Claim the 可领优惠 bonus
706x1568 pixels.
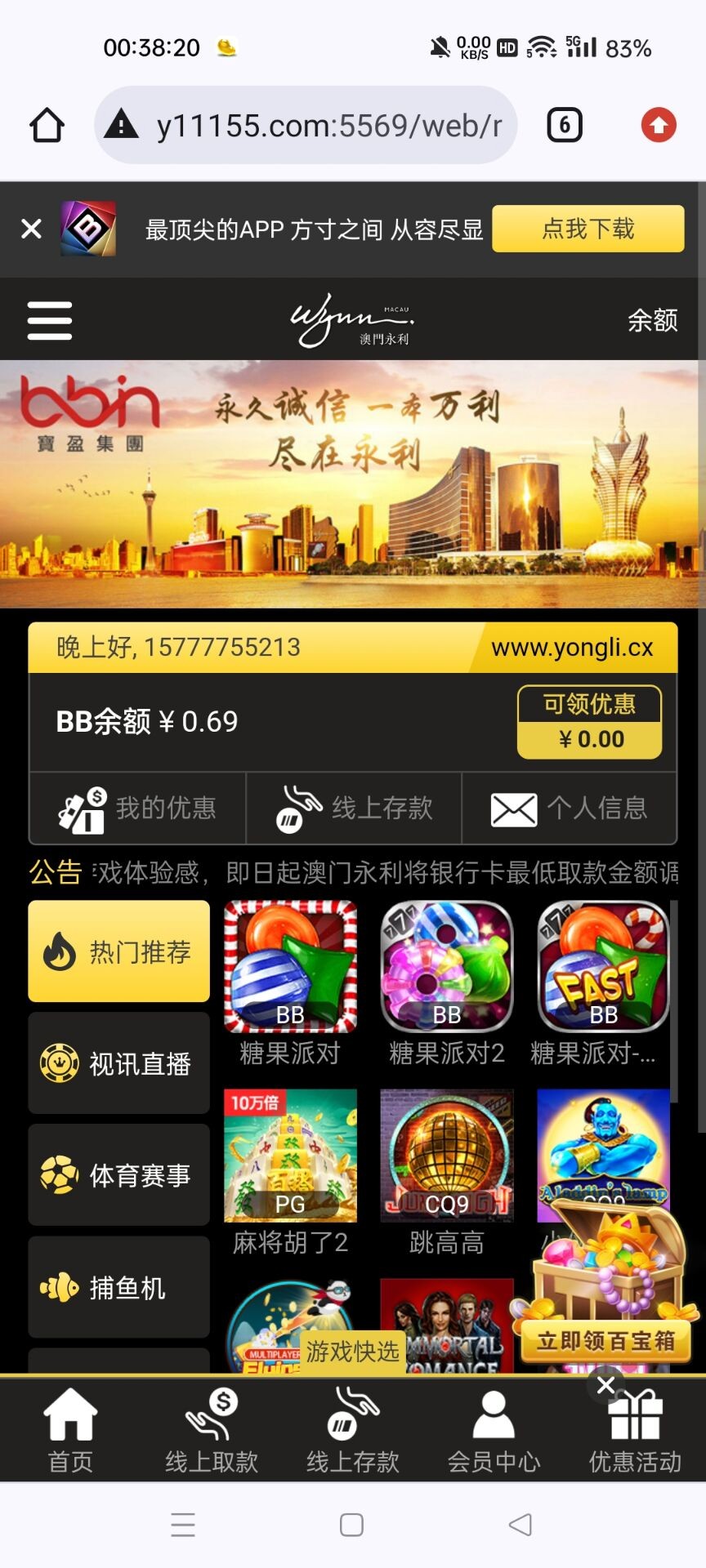point(589,722)
